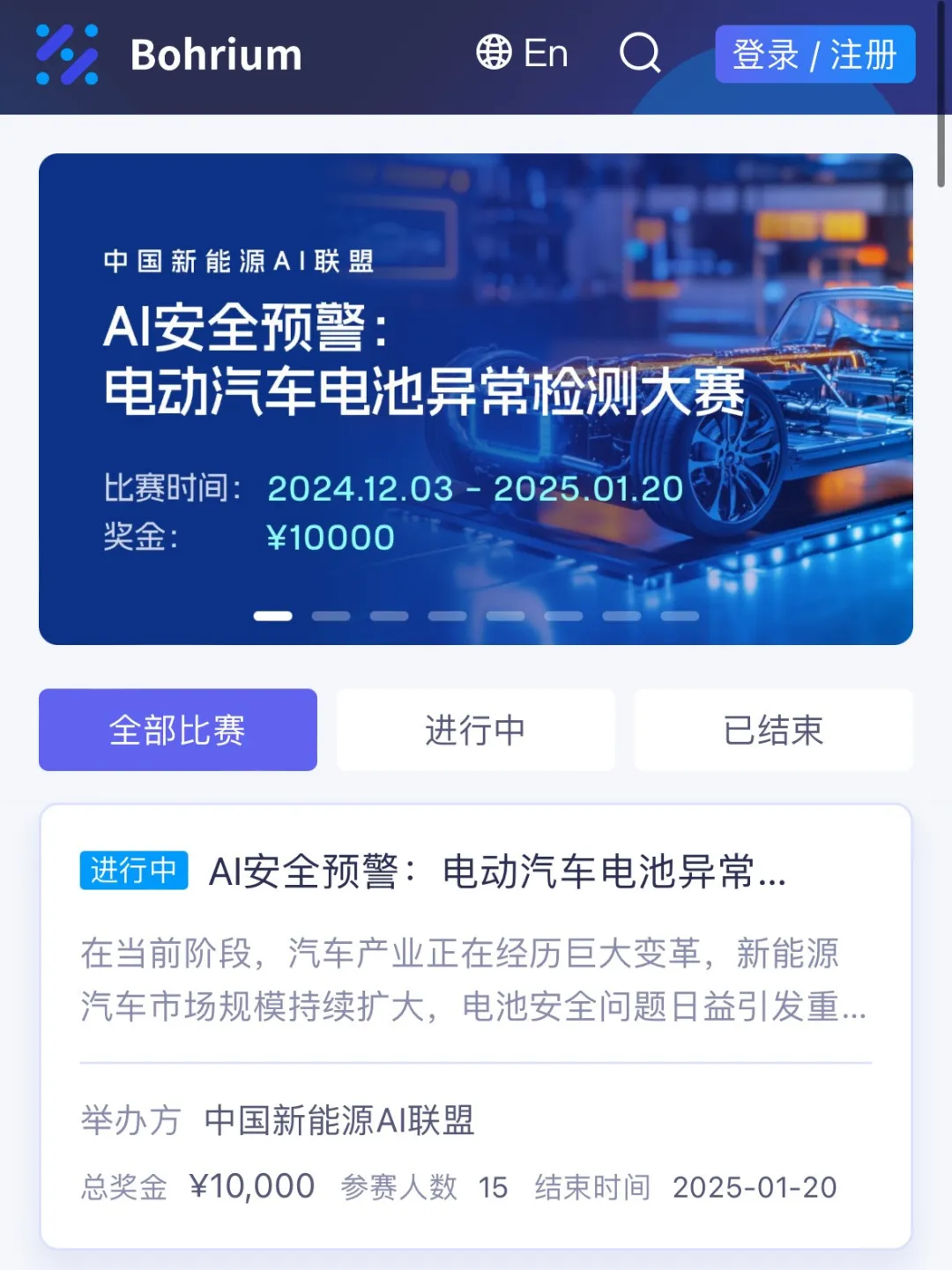Open the search magnifier icon
Image resolution: width=952 pixels, height=1270 pixels.
tap(640, 53)
